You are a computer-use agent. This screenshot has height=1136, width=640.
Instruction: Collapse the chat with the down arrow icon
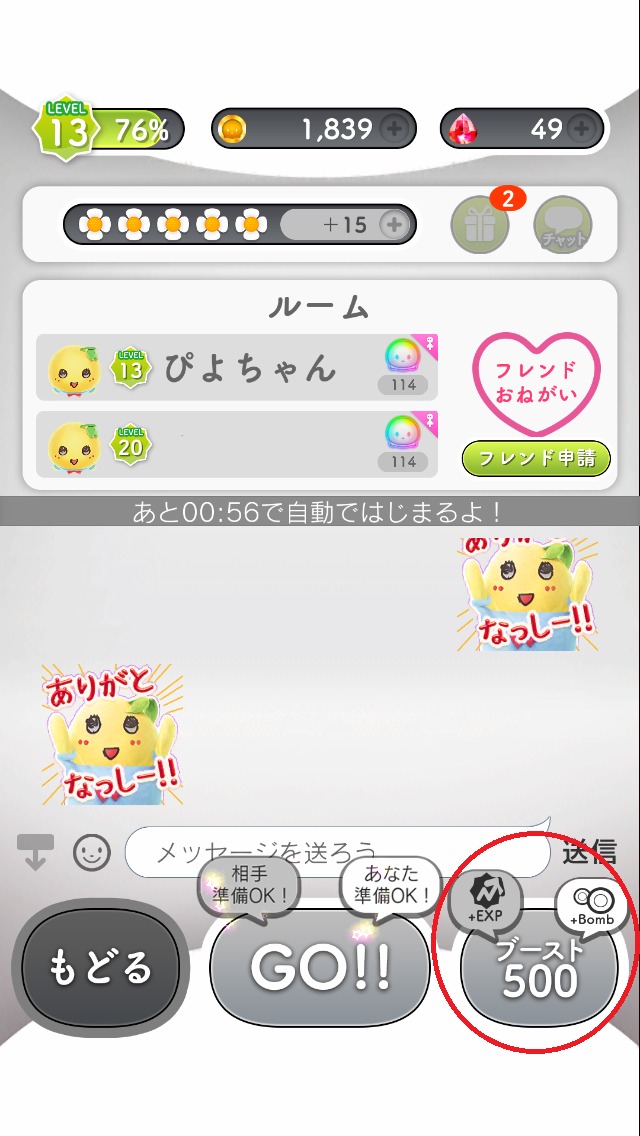coord(36,851)
